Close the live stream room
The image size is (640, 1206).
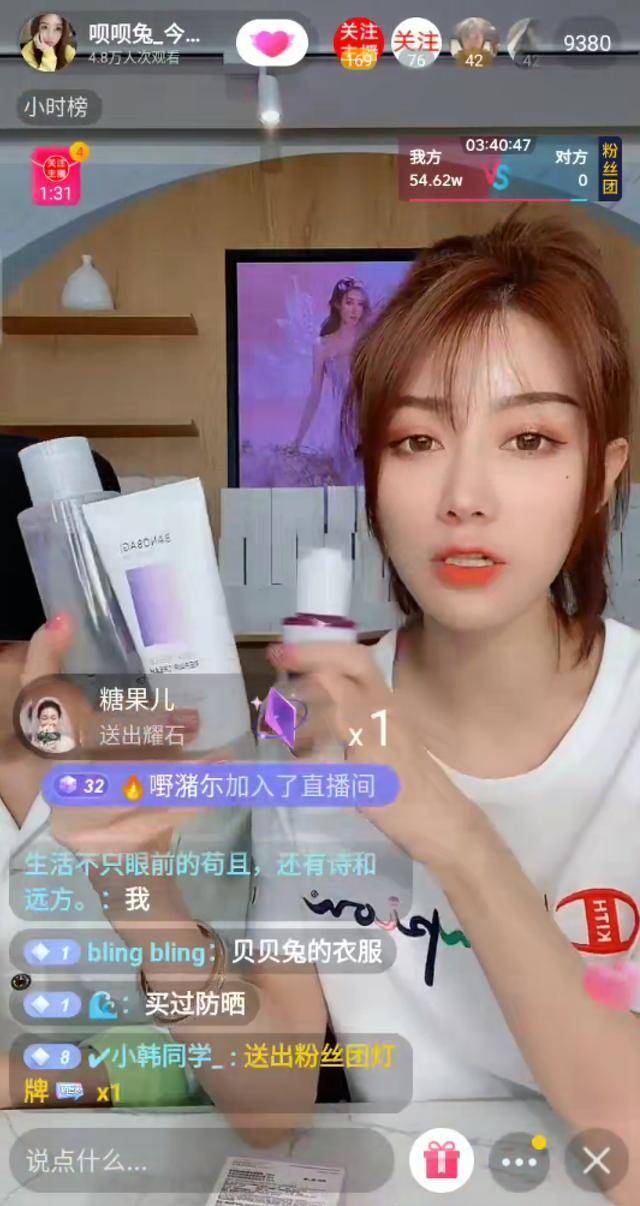pyautogui.click(x=596, y=1161)
